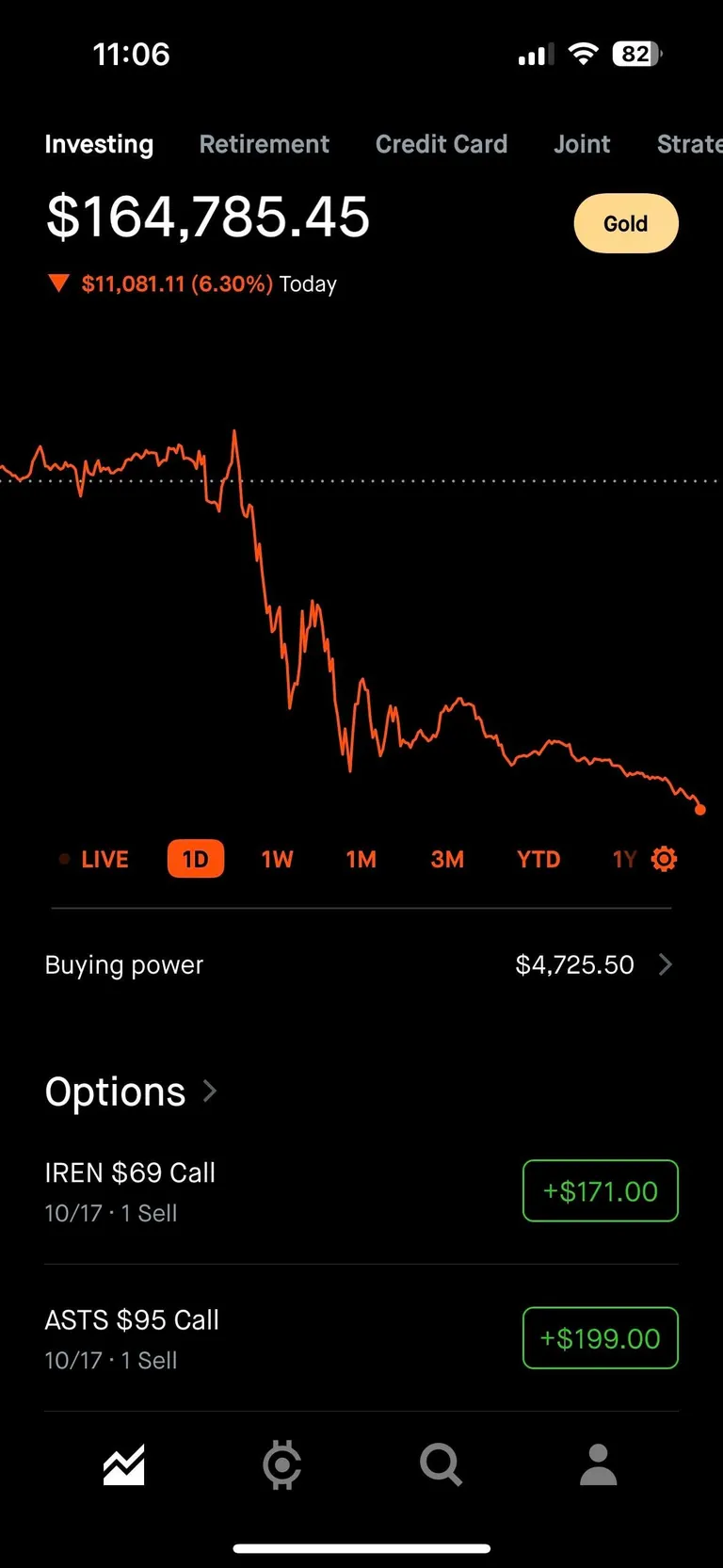Select the 1D chart range
This screenshot has height=1568, width=723.
[196, 859]
